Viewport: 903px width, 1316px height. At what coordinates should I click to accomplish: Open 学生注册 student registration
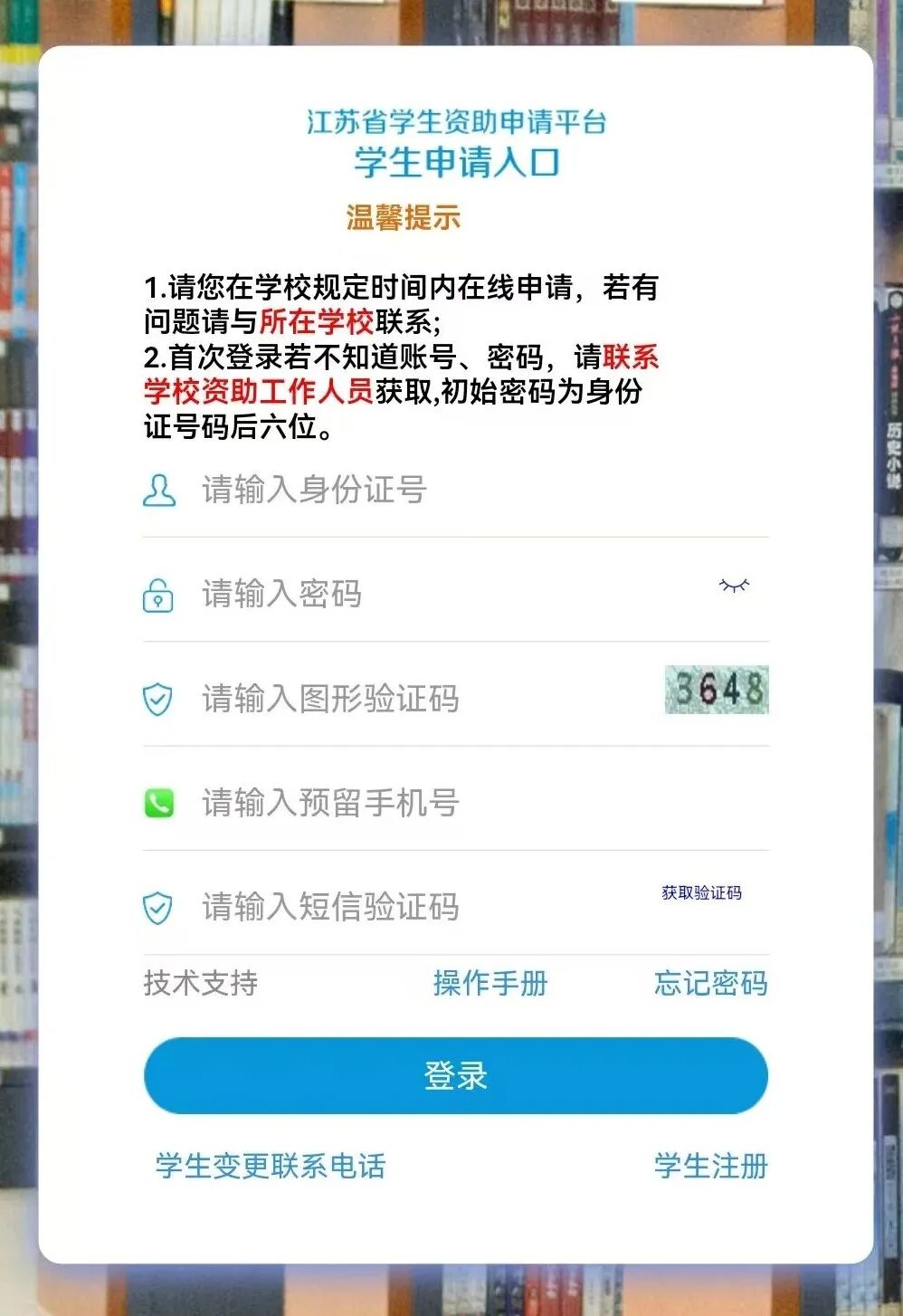coord(710,1166)
